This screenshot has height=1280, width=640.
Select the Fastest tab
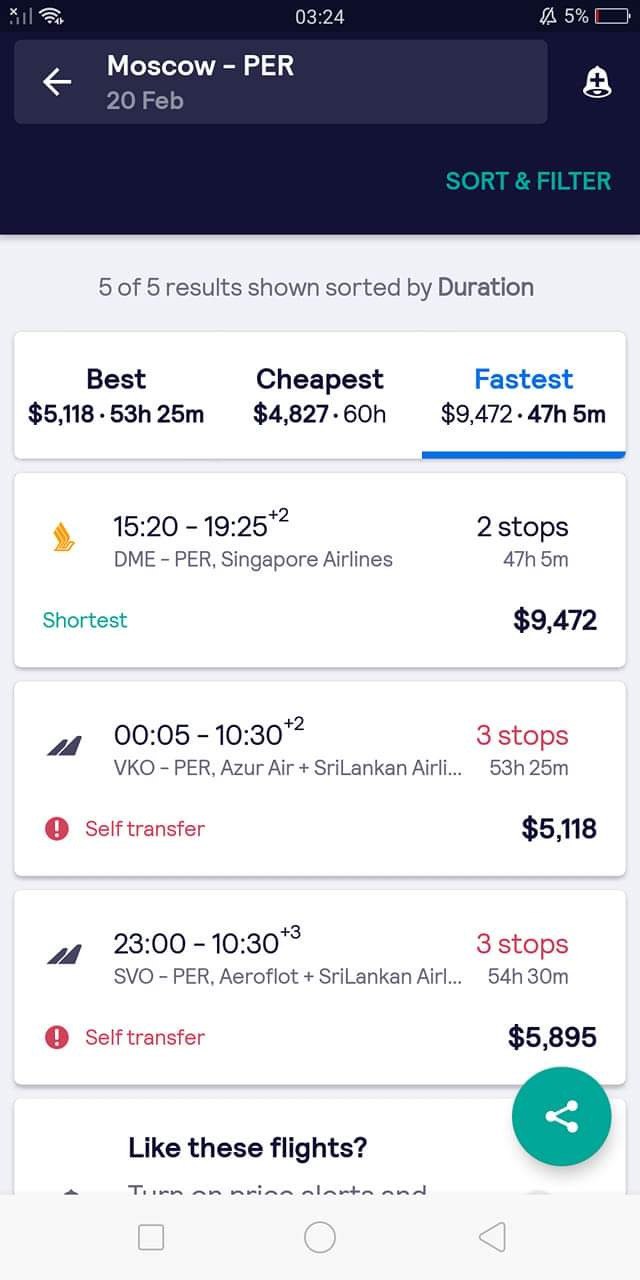click(x=524, y=395)
